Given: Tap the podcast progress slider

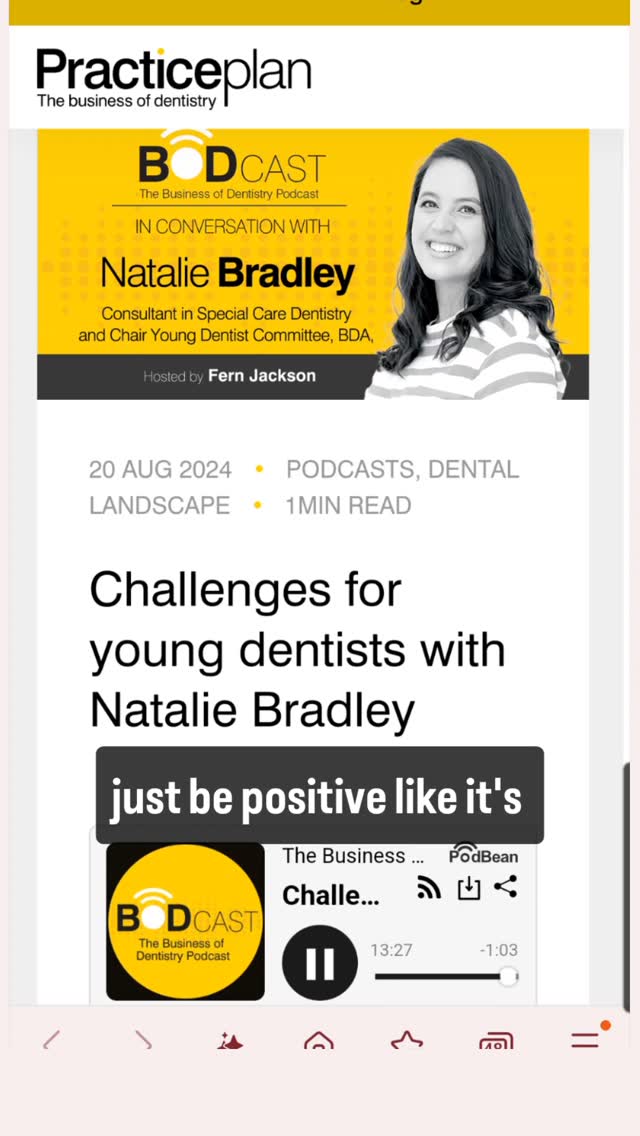Looking at the screenshot, I should point(445,976).
